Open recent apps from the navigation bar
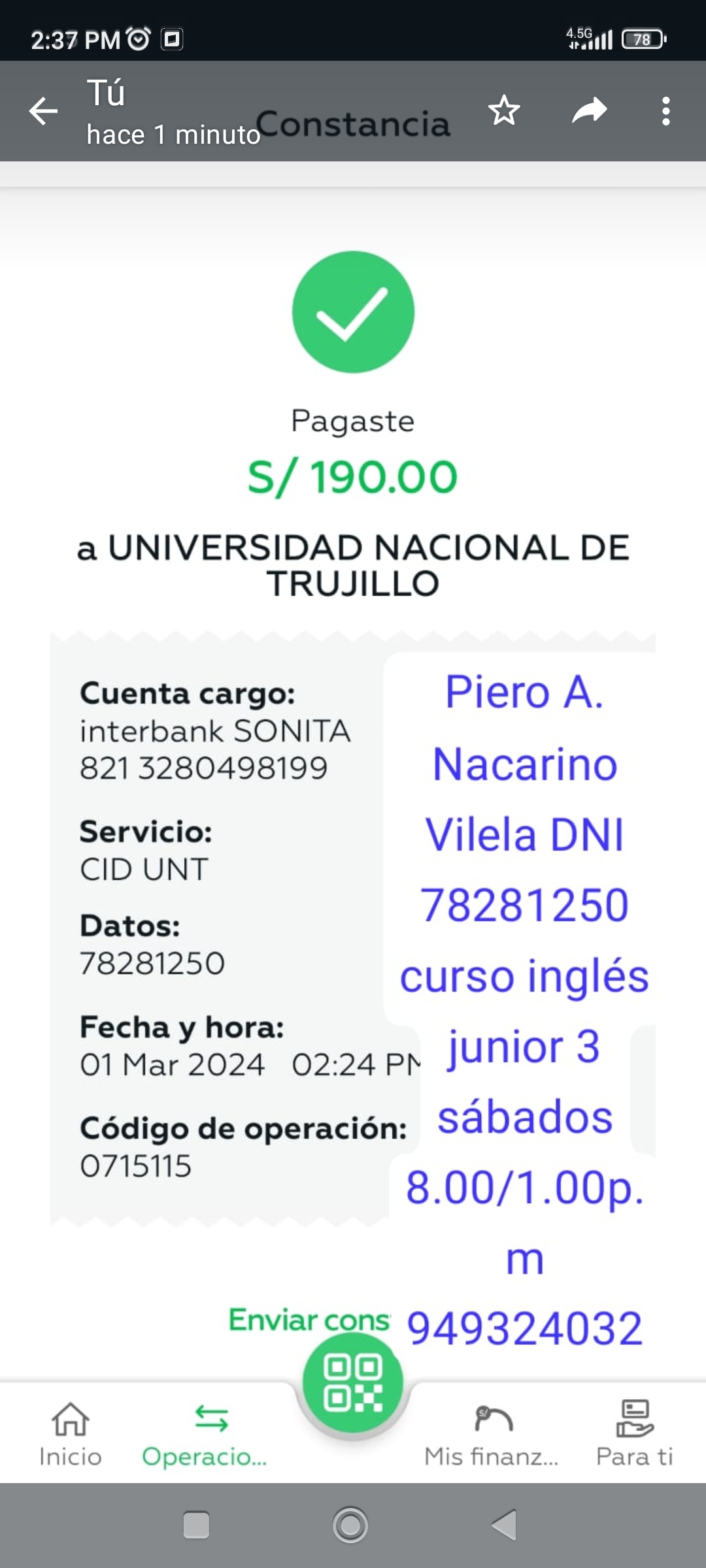Image resolution: width=706 pixels, height=1568 pixels. 196,1526
